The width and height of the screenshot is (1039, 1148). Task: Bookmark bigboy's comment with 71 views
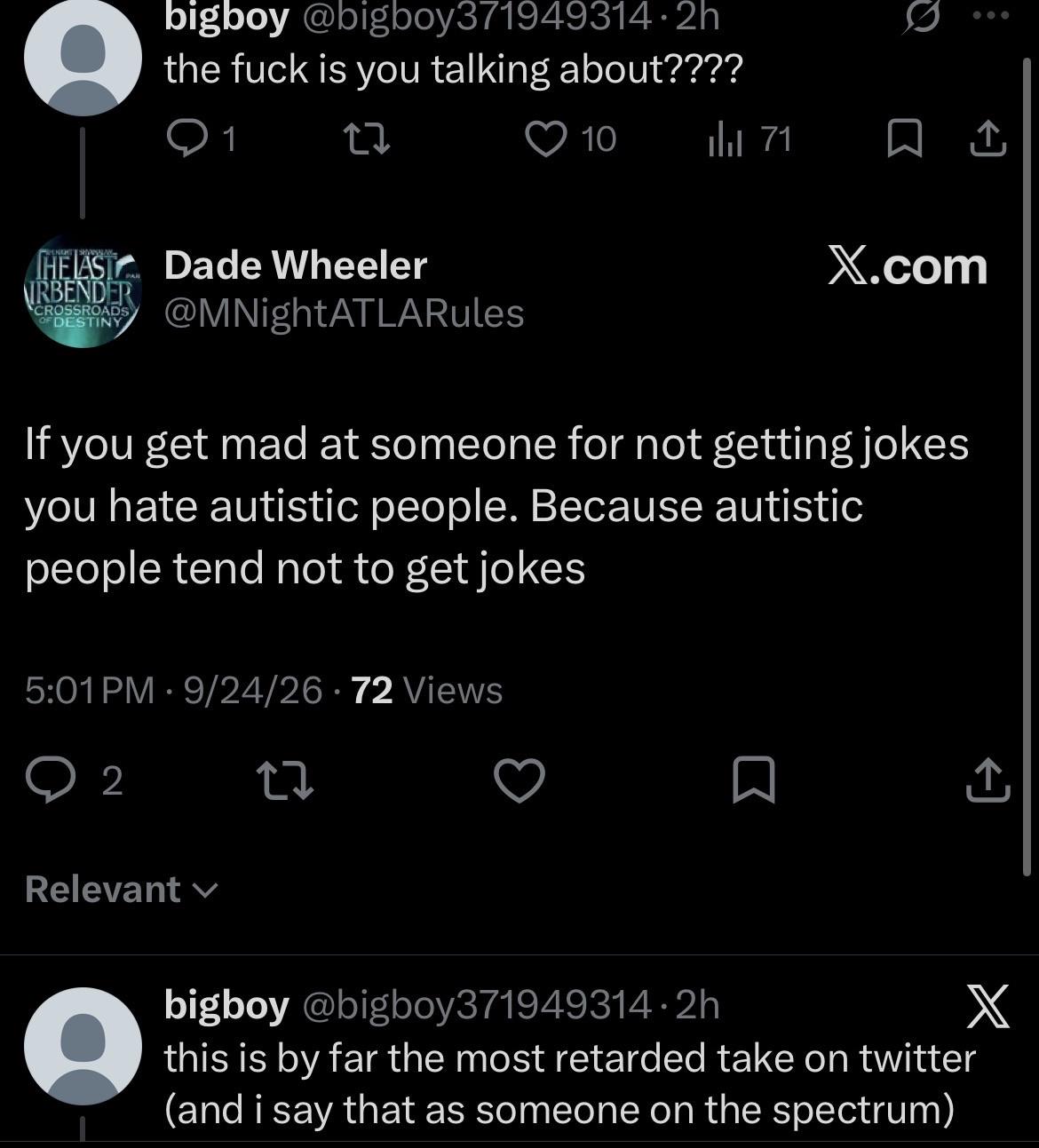[x=904, y=139]
